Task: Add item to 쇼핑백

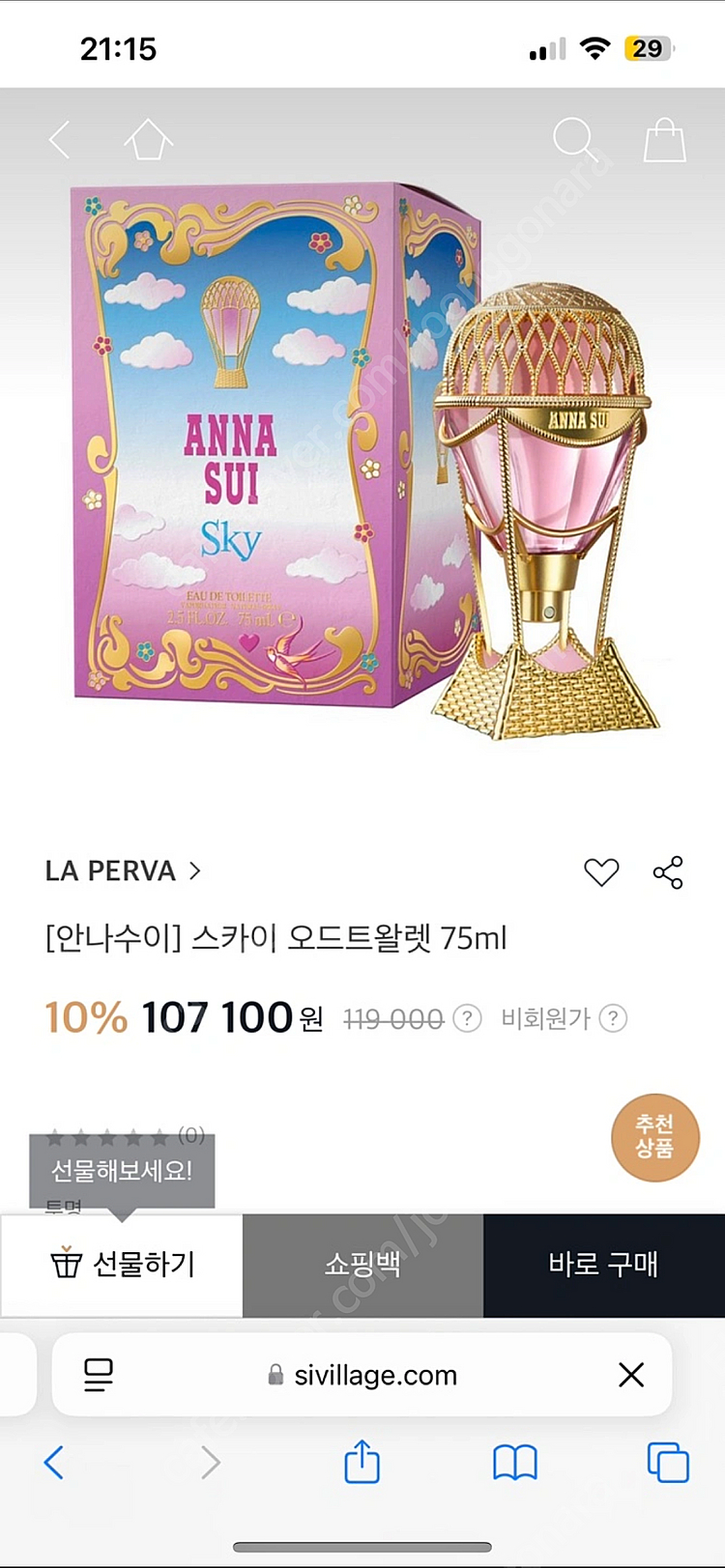Action: click(362, 1264)
